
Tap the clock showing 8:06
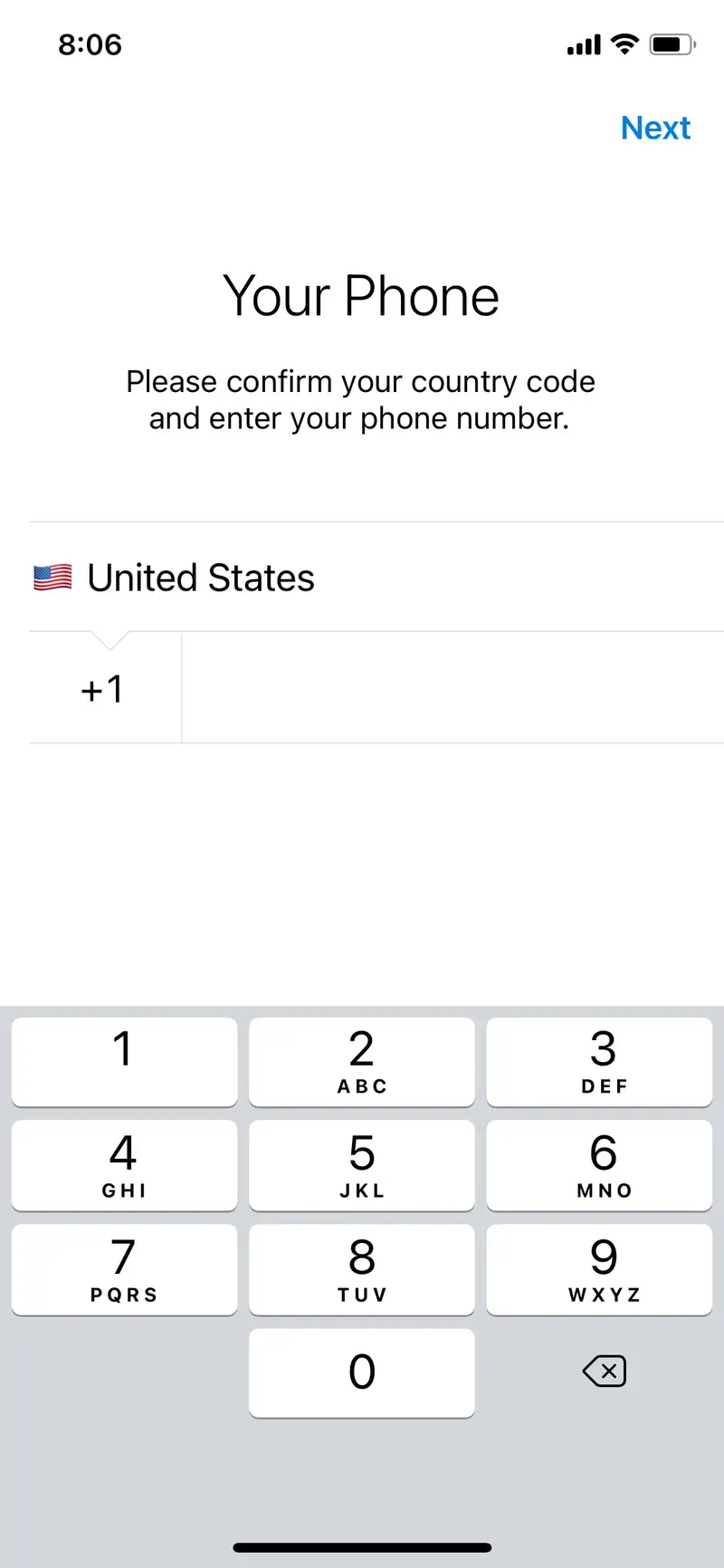point(90,44)
